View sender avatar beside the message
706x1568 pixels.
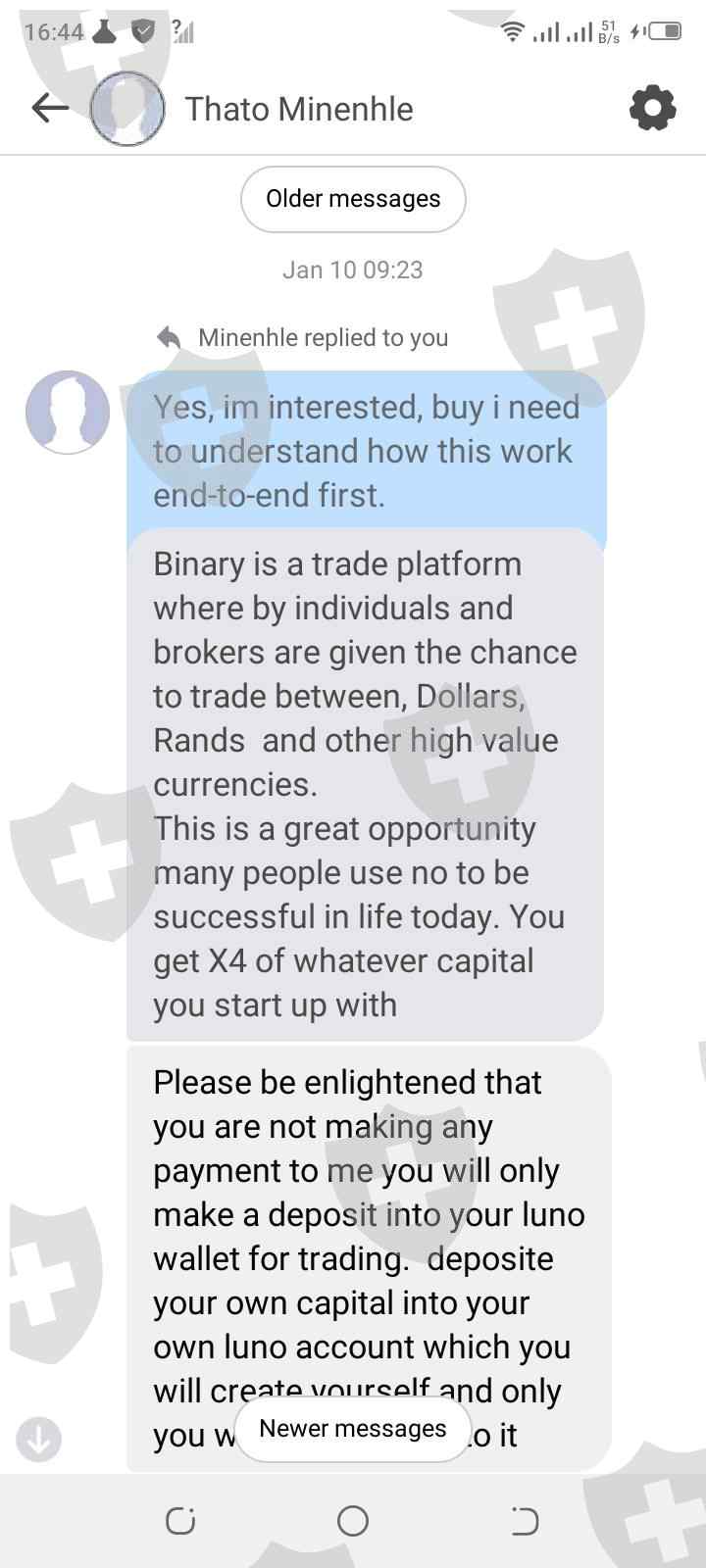tap(68, 413)
